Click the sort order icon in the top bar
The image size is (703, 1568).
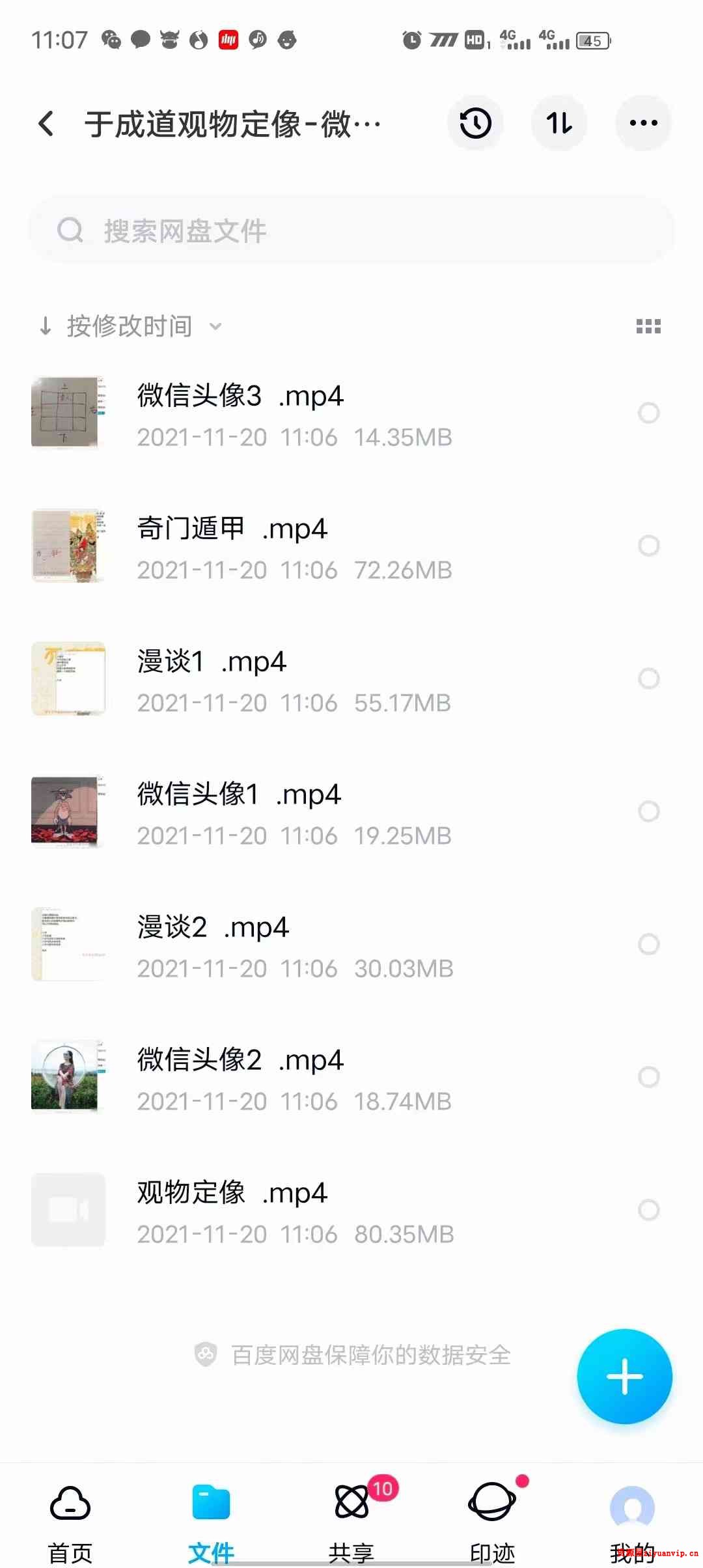(559, 122)
